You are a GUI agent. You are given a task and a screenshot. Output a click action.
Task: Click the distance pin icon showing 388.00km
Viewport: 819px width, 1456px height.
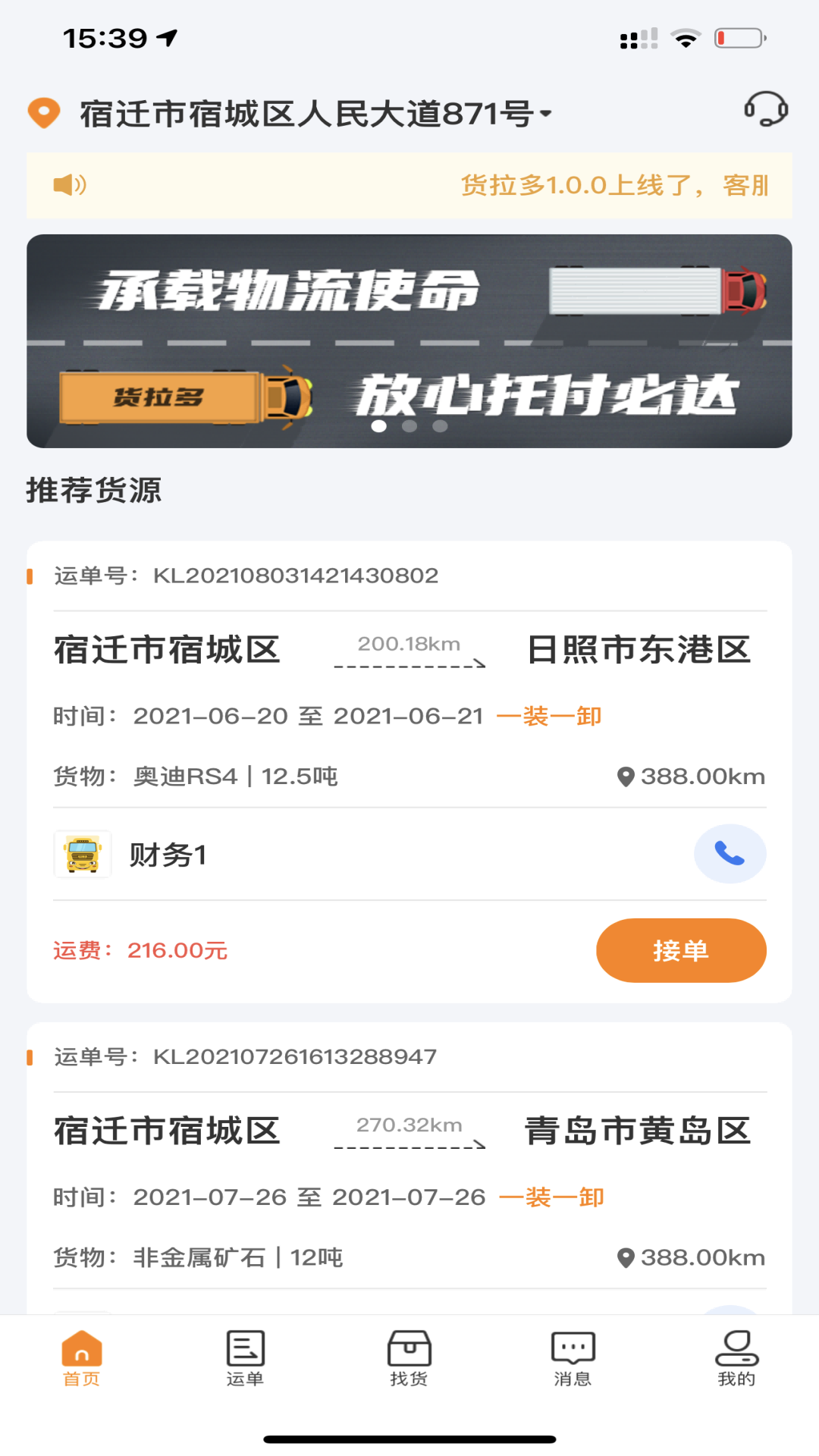[626, 776]
